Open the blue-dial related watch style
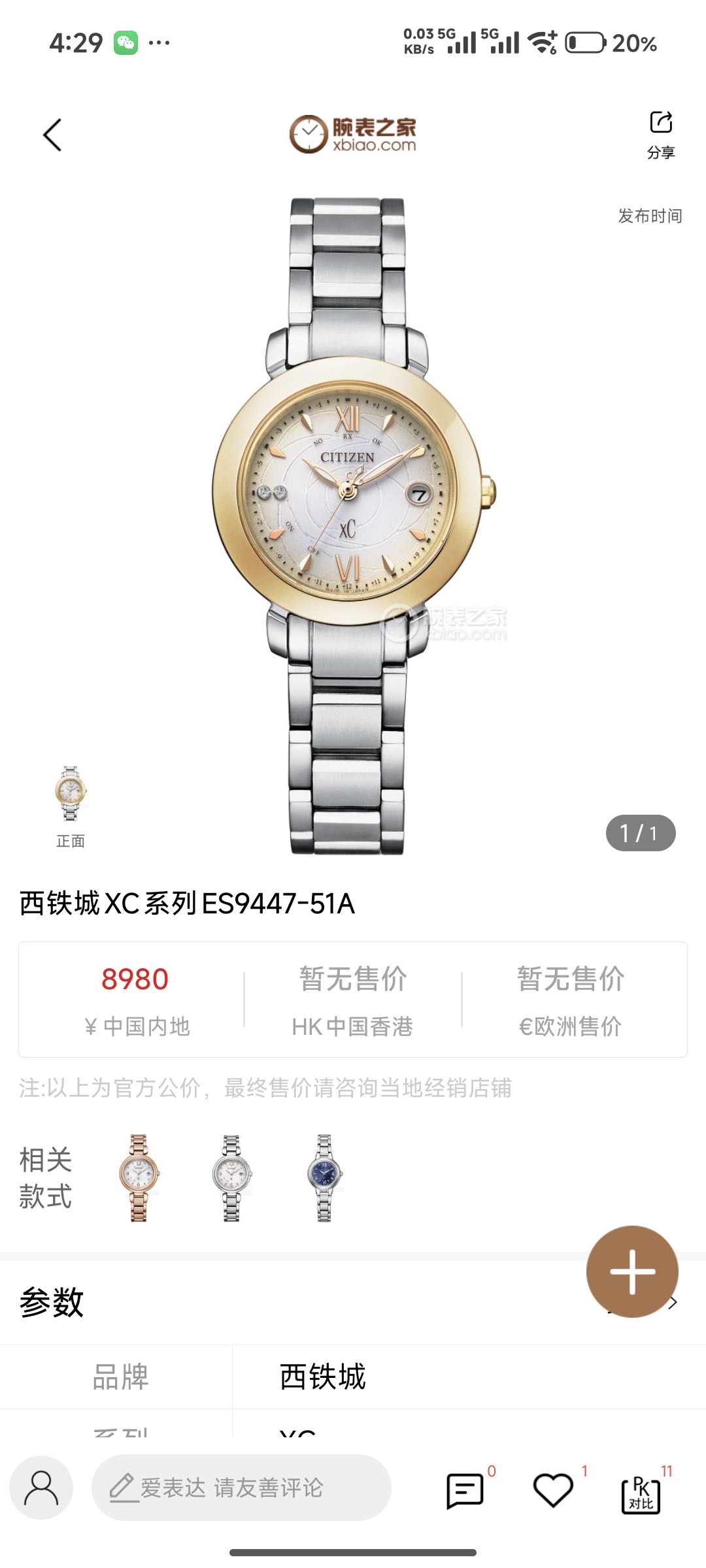This screenshot has width=706, height=1568. click(324, 1178)
